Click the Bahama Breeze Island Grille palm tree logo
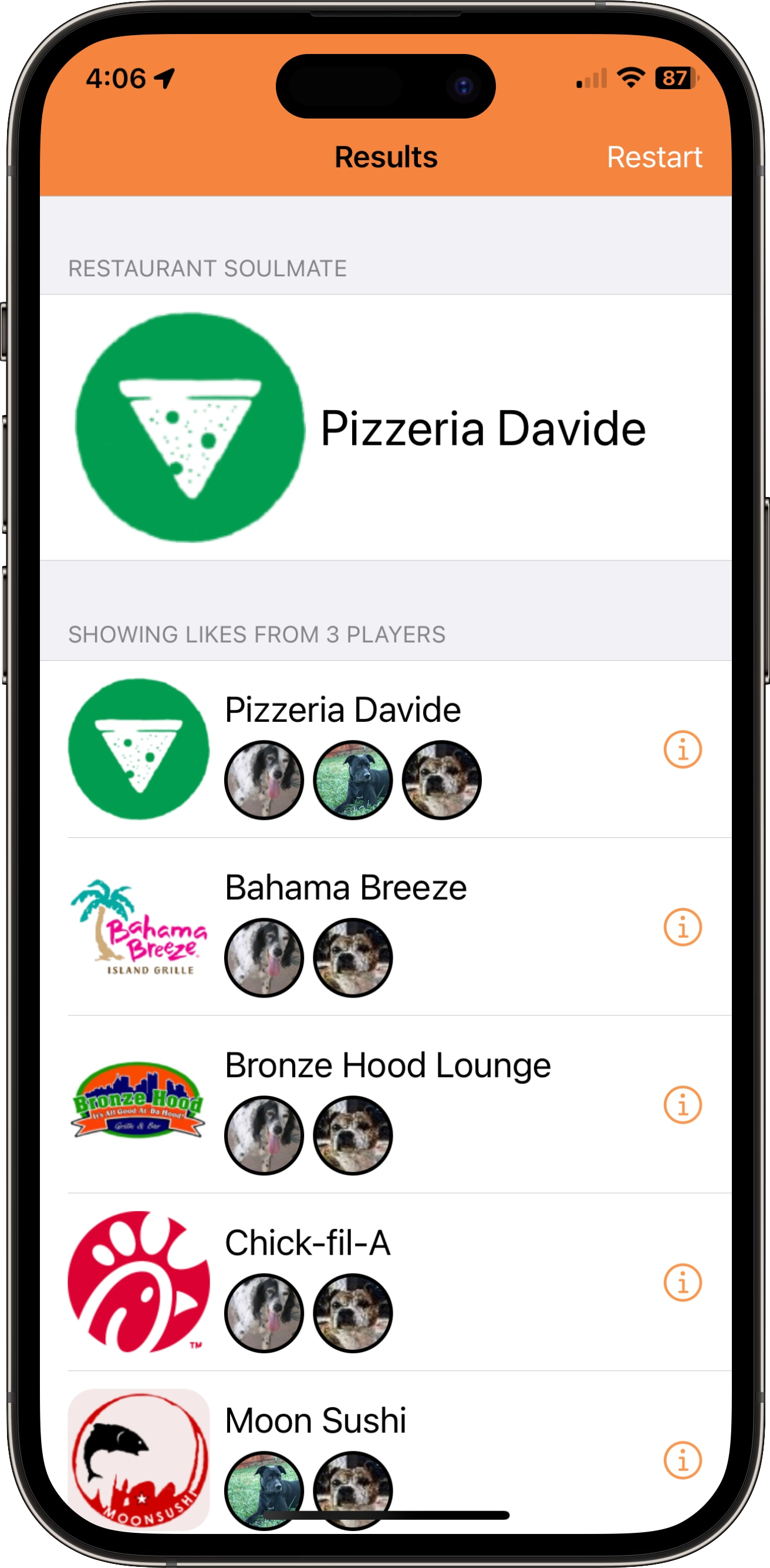770x1568 pixels. [x=138, y=926]
